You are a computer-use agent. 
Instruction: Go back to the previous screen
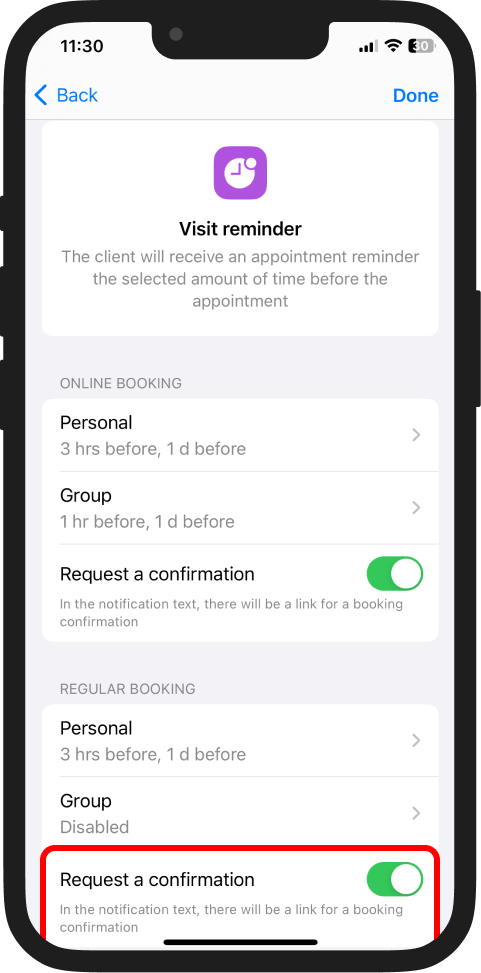click(x=66, y=95)
